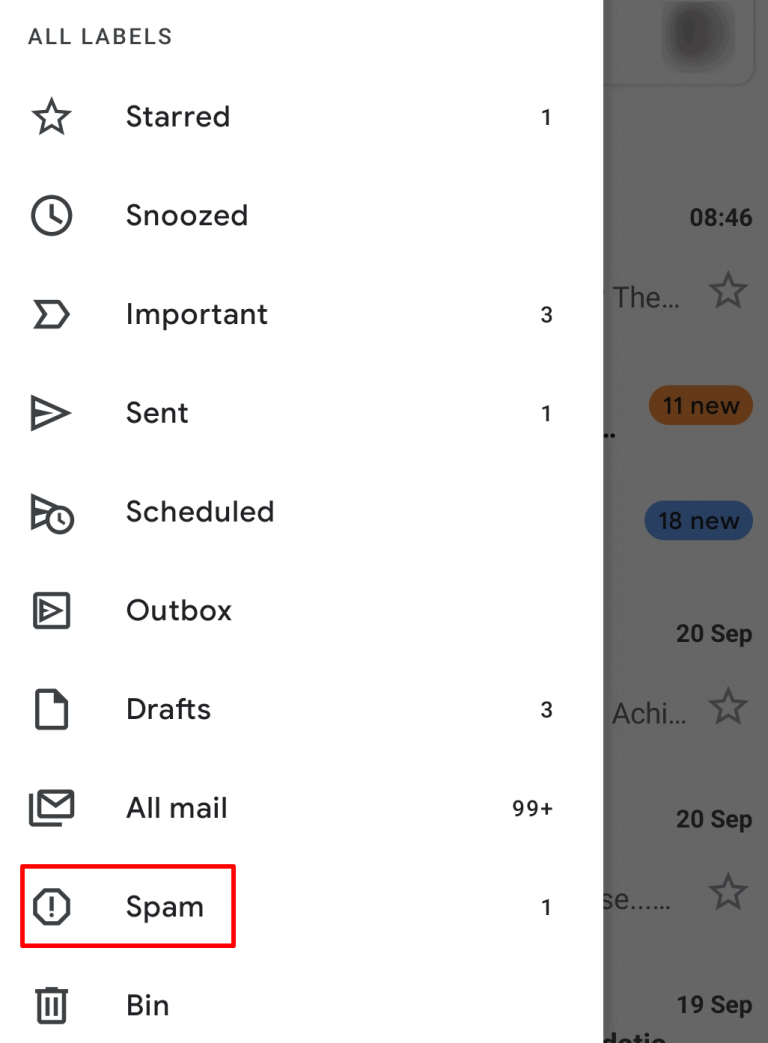Select the Starred label star icon

49,117
